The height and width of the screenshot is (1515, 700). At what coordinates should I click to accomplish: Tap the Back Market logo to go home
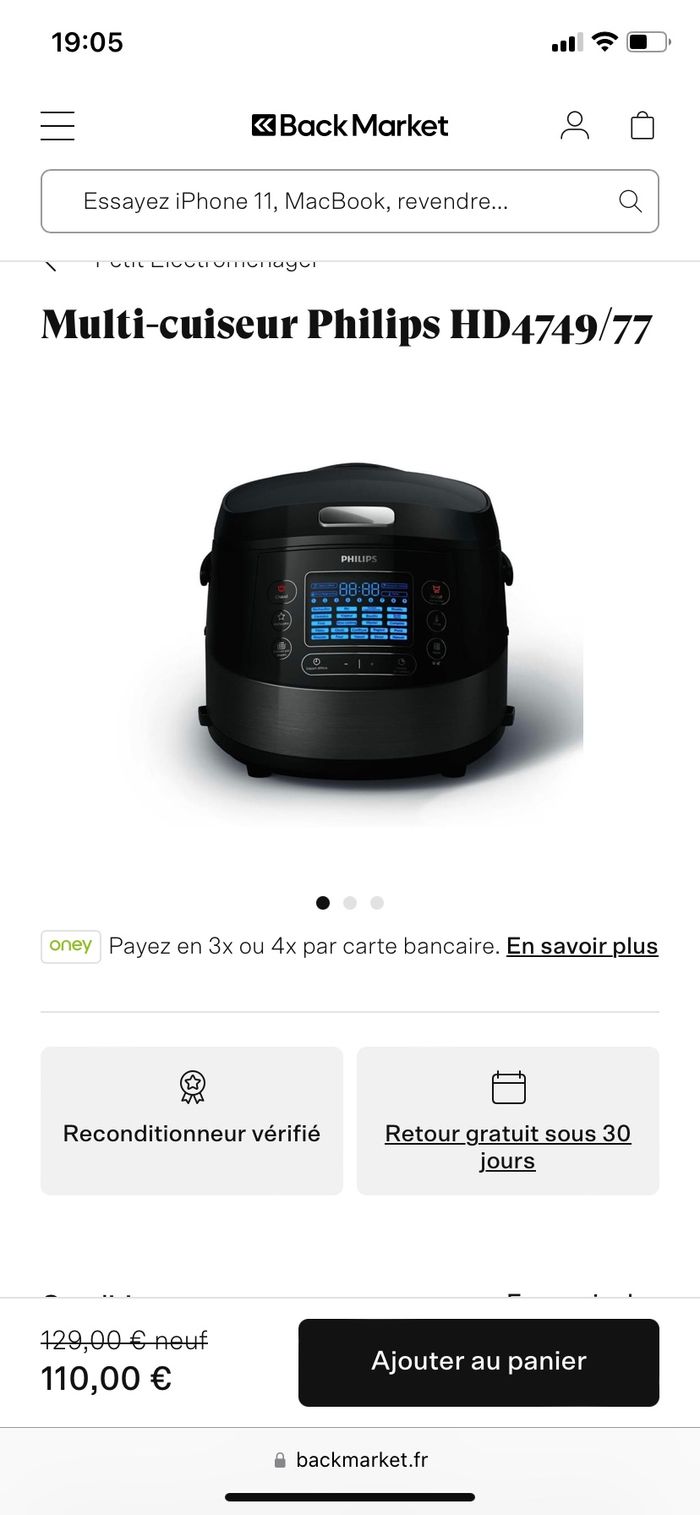tap(350, 126)
